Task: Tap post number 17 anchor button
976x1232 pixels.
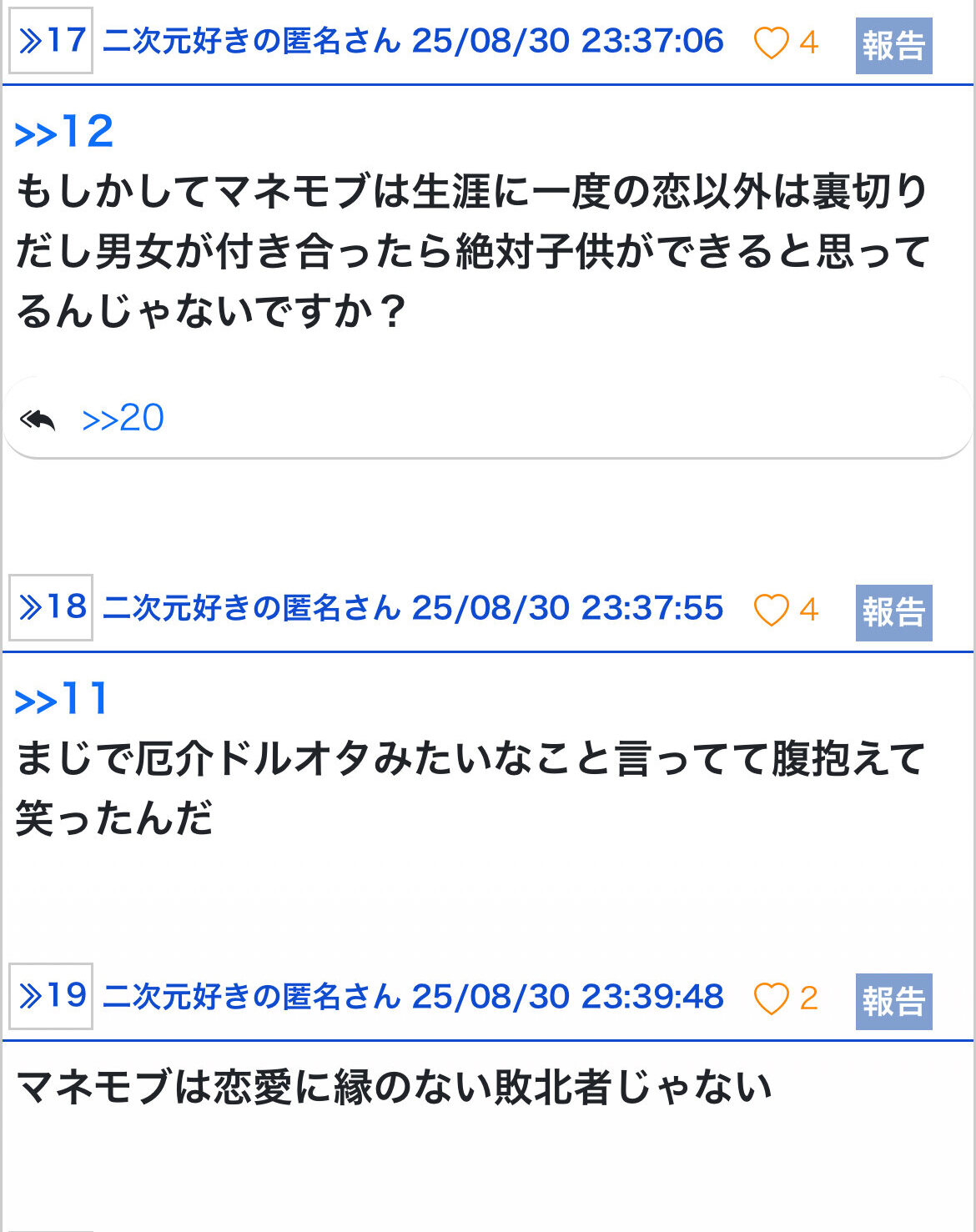Action: [x=51, y=41]
